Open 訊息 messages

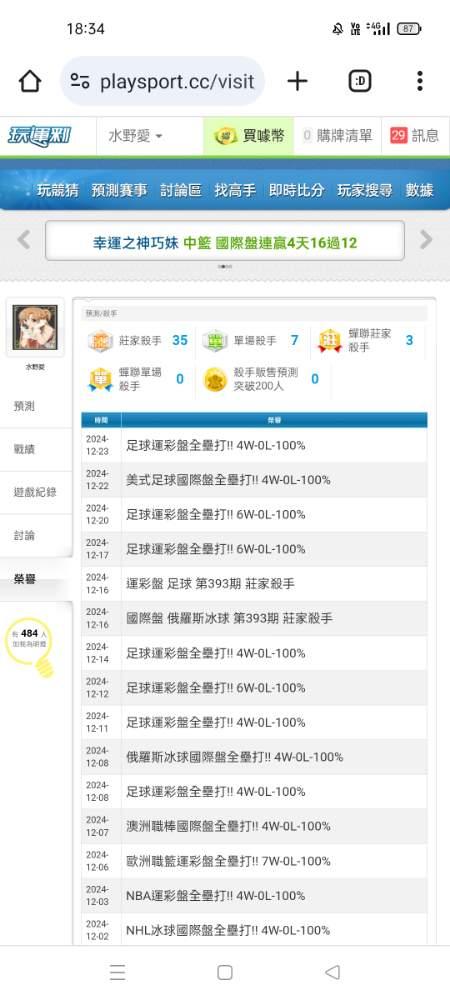[x=415, y=136]
